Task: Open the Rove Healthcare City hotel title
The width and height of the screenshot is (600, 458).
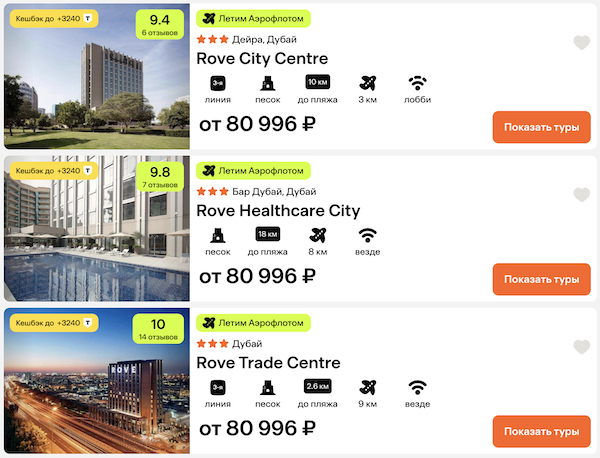Action: click(x=278, y=211)
